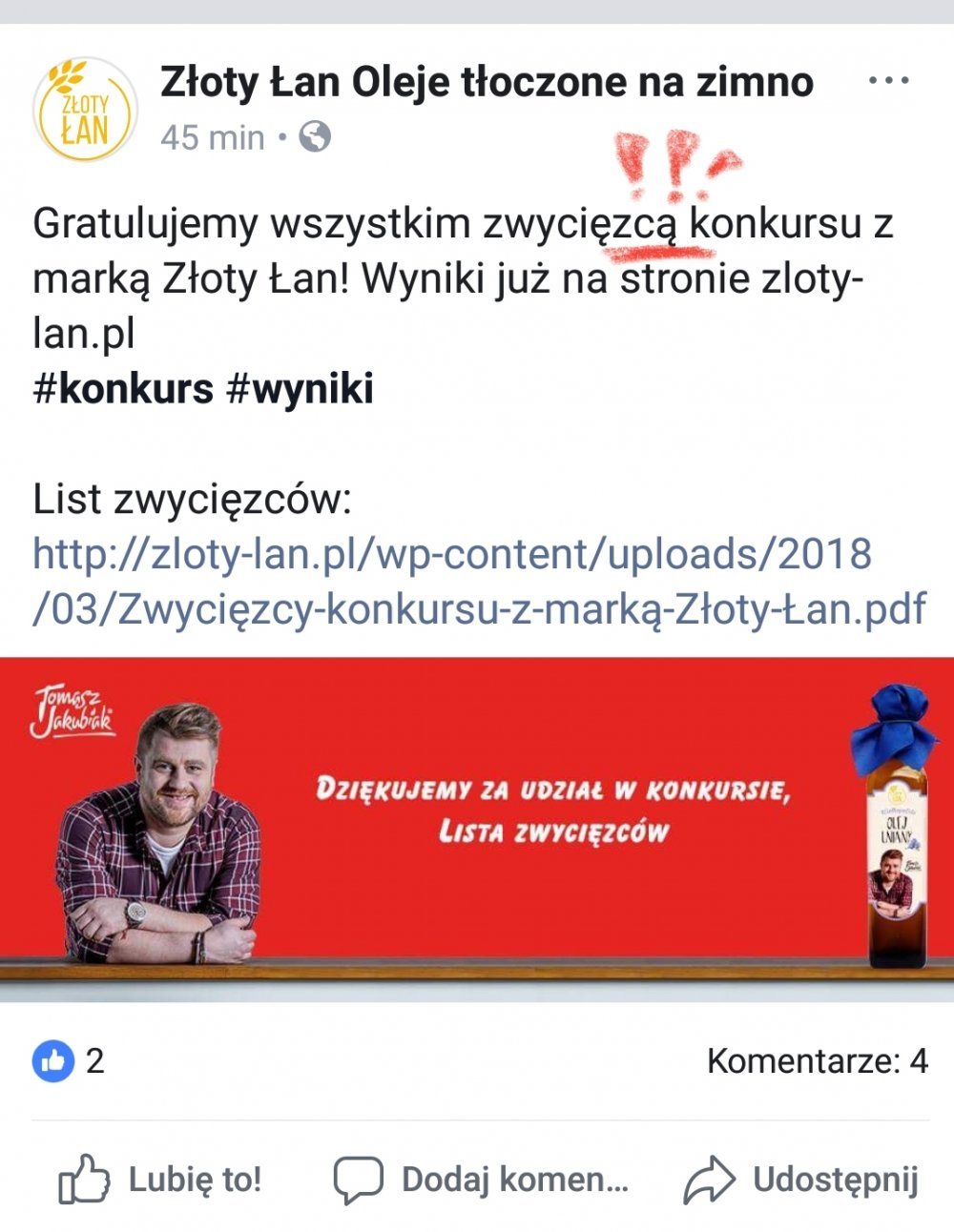View who reacted to the post
The width and height of the screenshot is (954, 1232).
tap(69, 1060)
